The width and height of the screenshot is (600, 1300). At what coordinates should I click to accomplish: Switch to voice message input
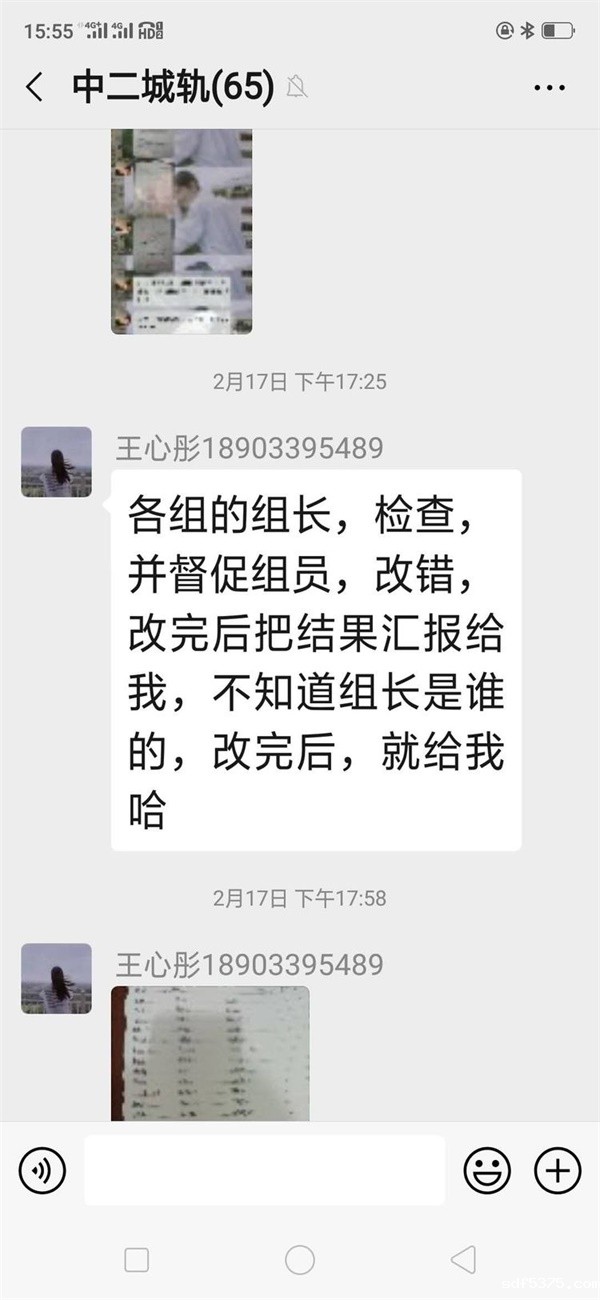[42, 1170]
